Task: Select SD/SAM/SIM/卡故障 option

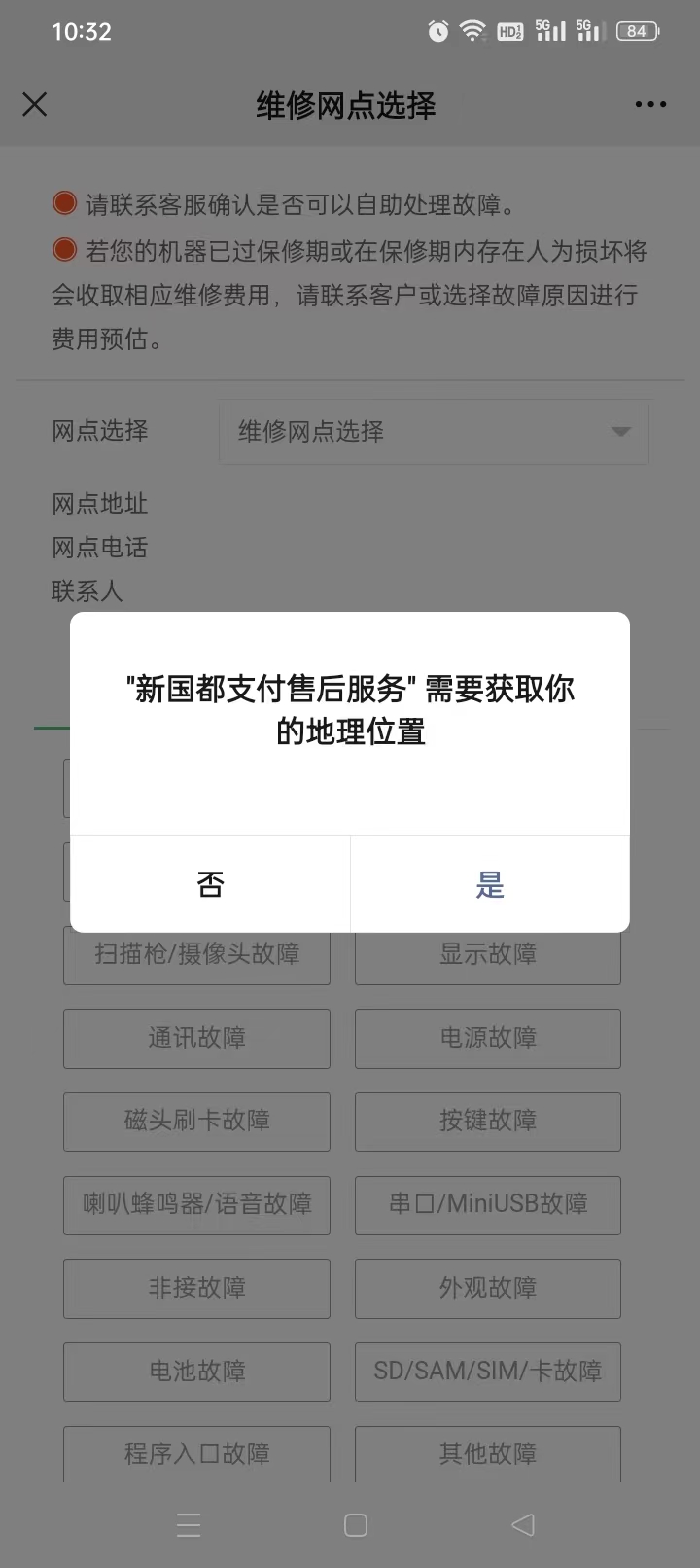Action: [x=488, y=1372]
